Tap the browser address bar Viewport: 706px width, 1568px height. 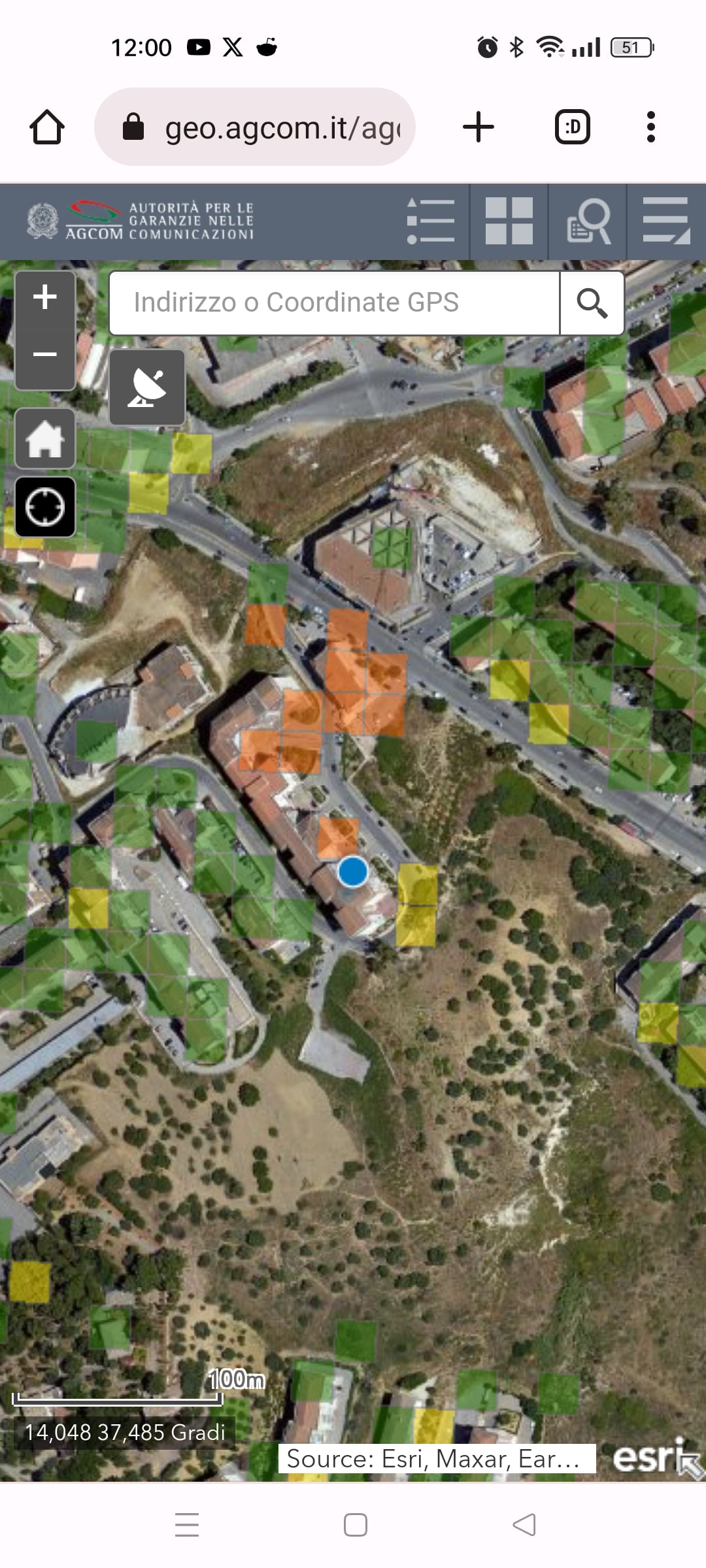coord(255,127)
